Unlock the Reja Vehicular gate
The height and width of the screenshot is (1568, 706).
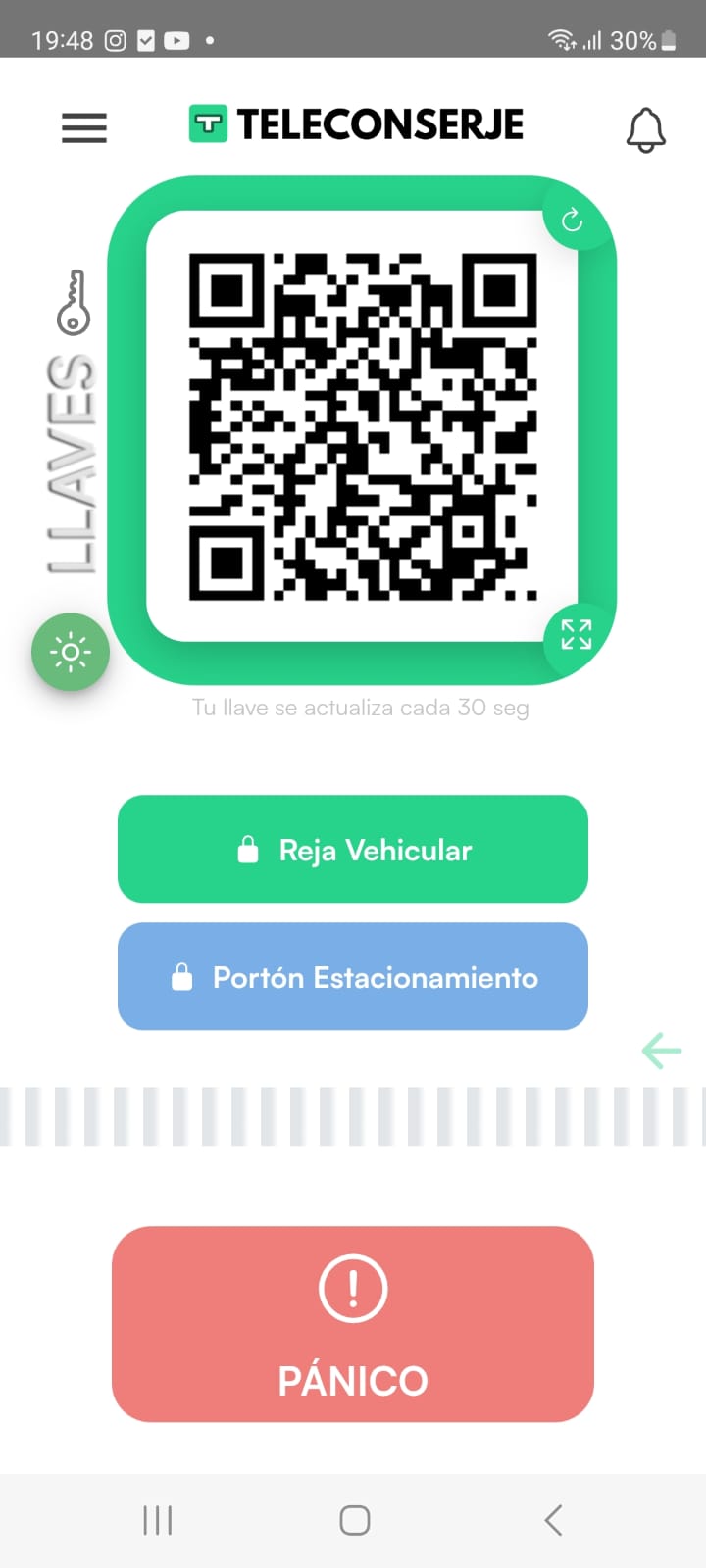tap(353, 849)
